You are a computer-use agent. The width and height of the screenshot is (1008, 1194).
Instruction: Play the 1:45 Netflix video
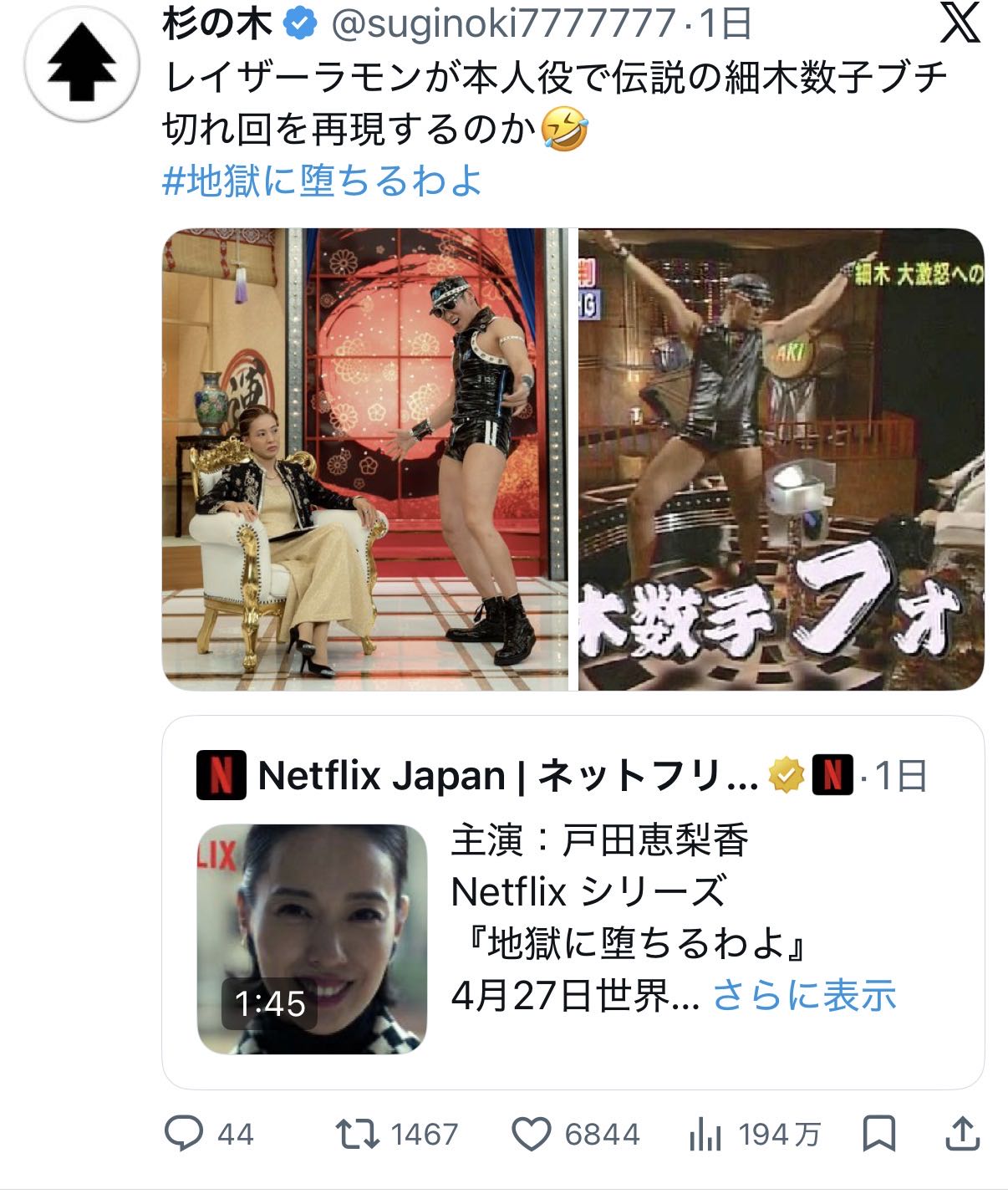(x=312, y=939)
